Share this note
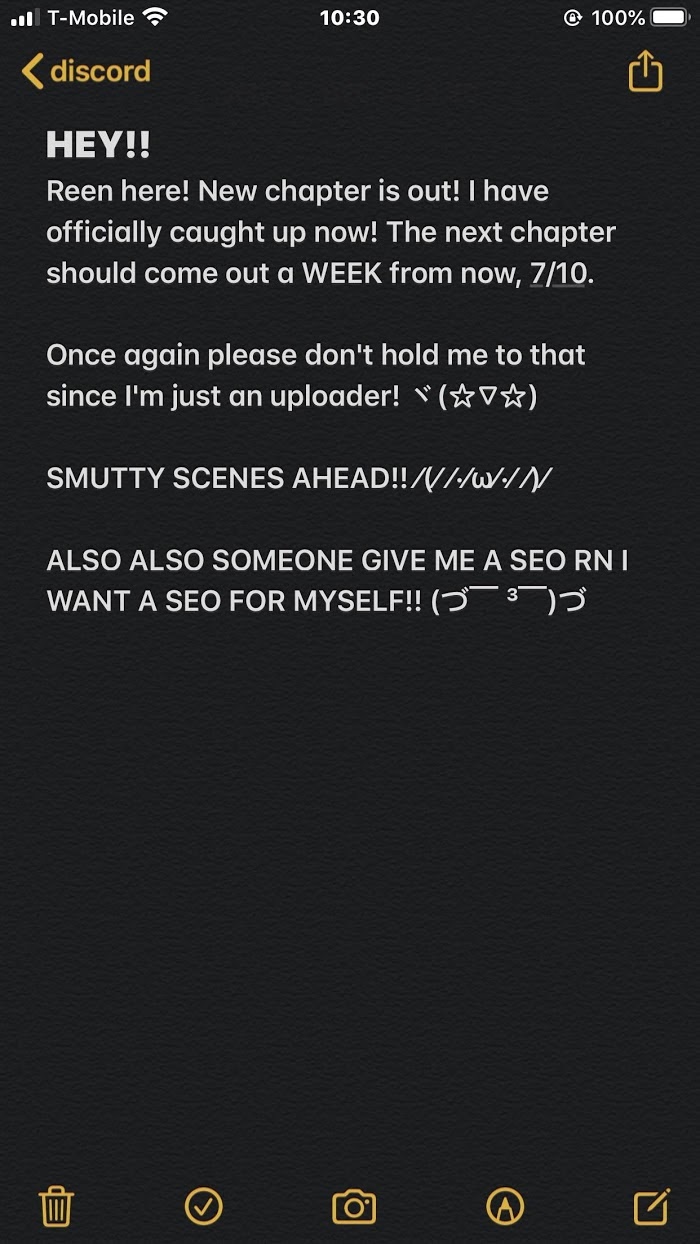The image size is (700, 1244). click(645, 72)
